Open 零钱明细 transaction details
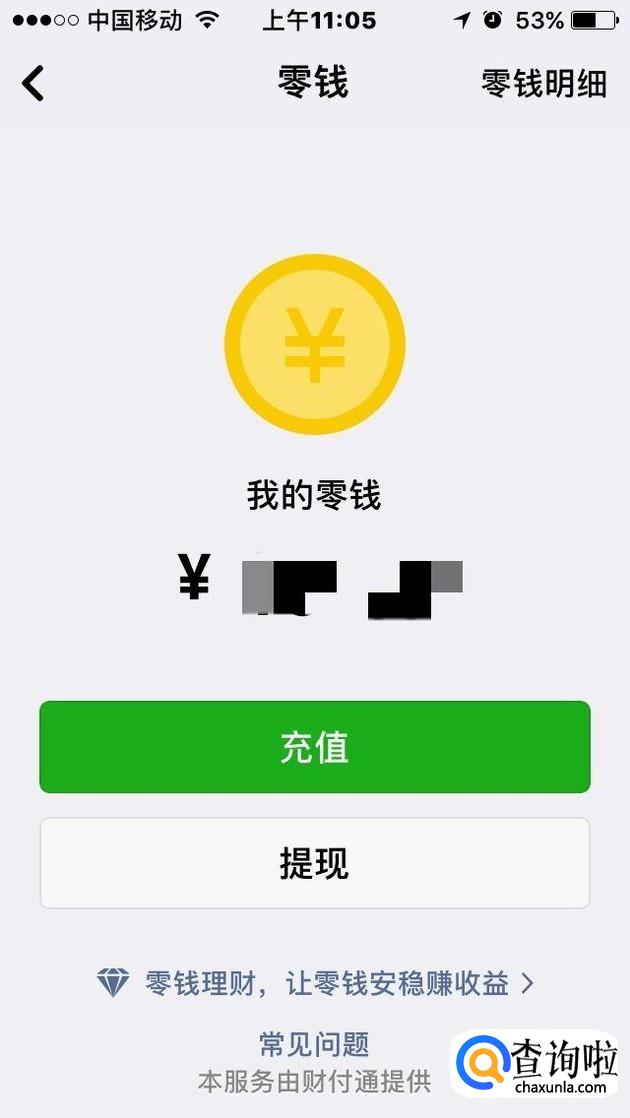630x1118 pixels. pos(544,83)
